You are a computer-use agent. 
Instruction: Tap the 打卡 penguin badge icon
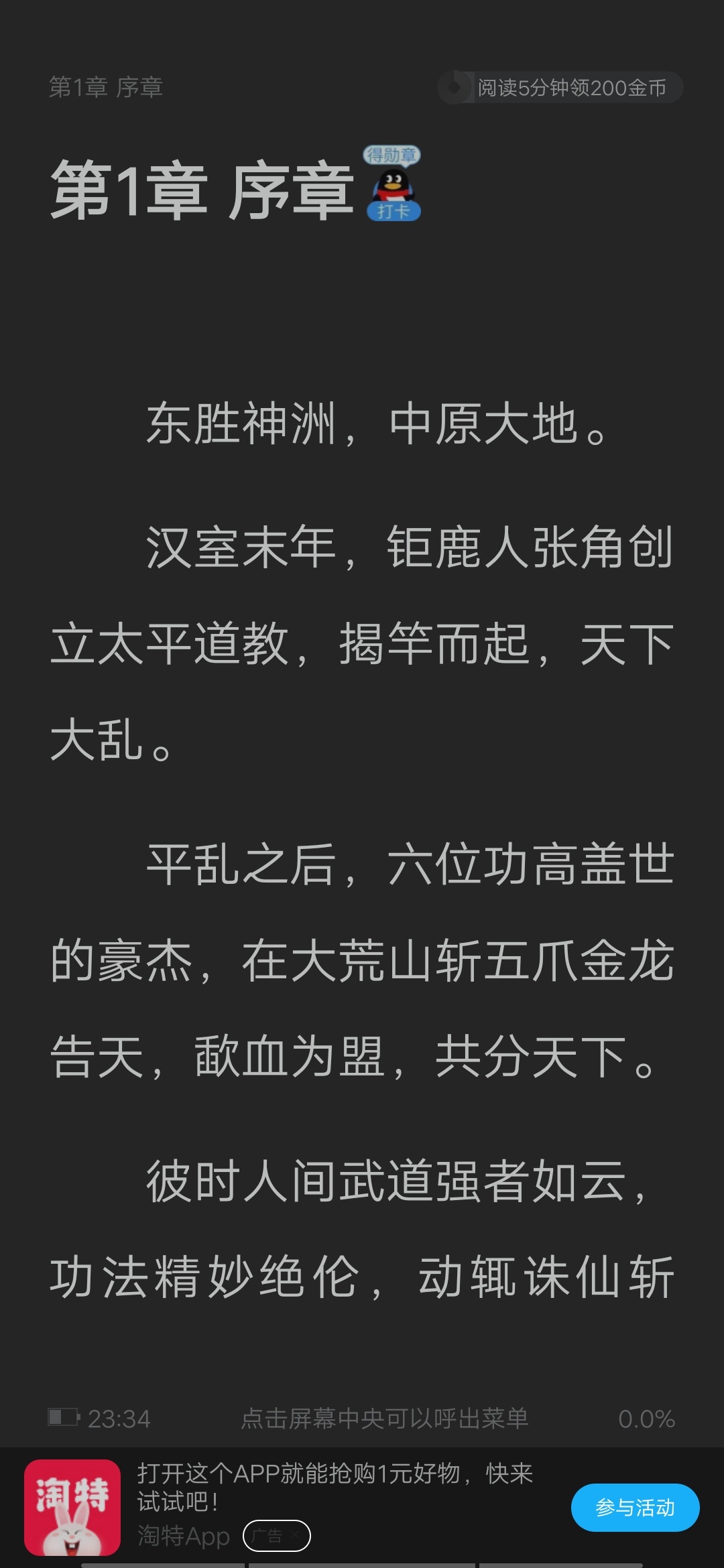click(393, 184)
